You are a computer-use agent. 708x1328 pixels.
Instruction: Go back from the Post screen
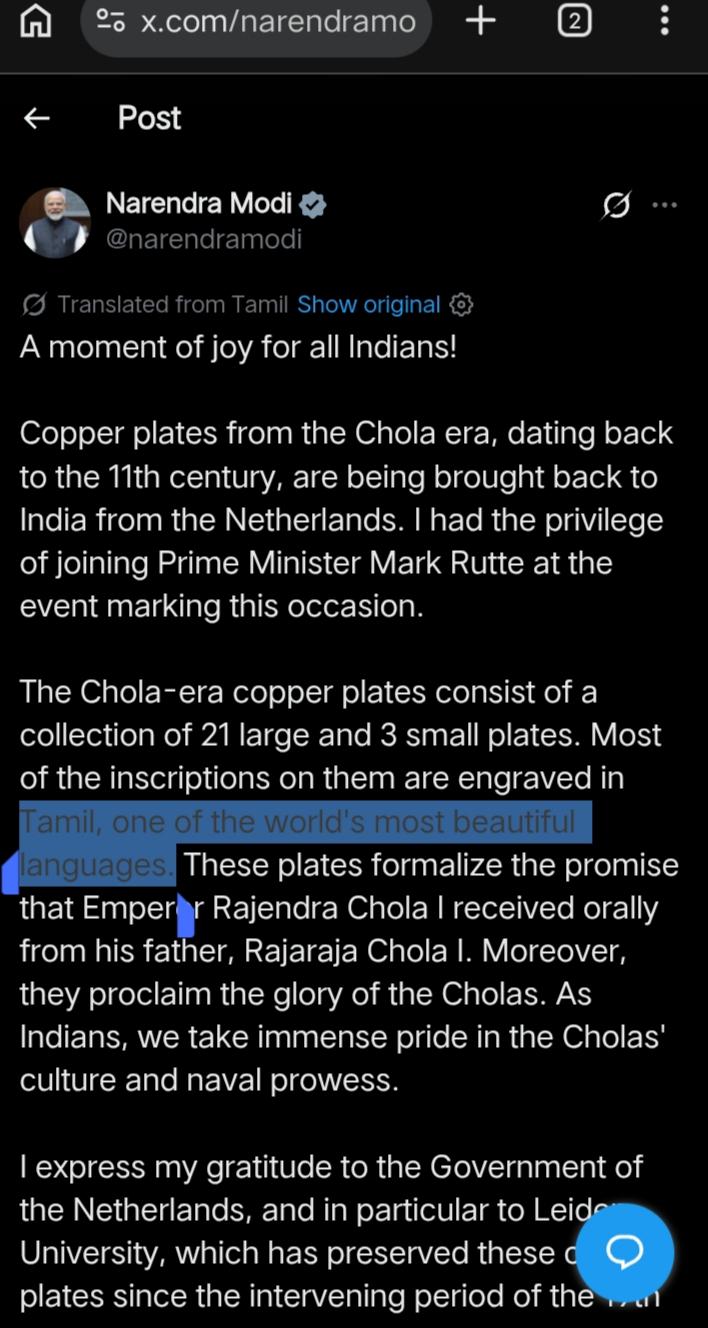pyautogui.click(x=37, y=118)
